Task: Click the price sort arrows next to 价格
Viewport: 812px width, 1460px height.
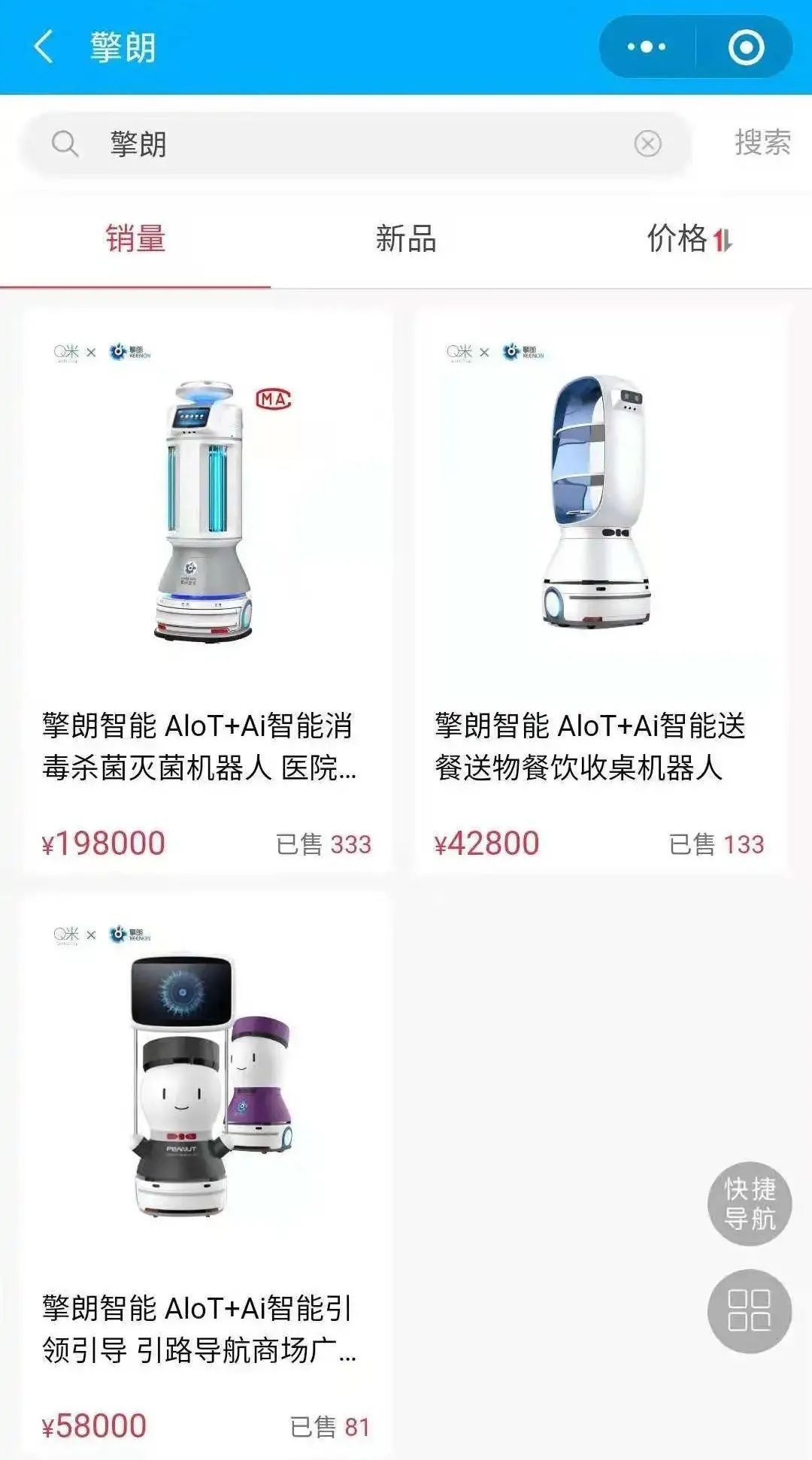Action: [x=723, y=239]
